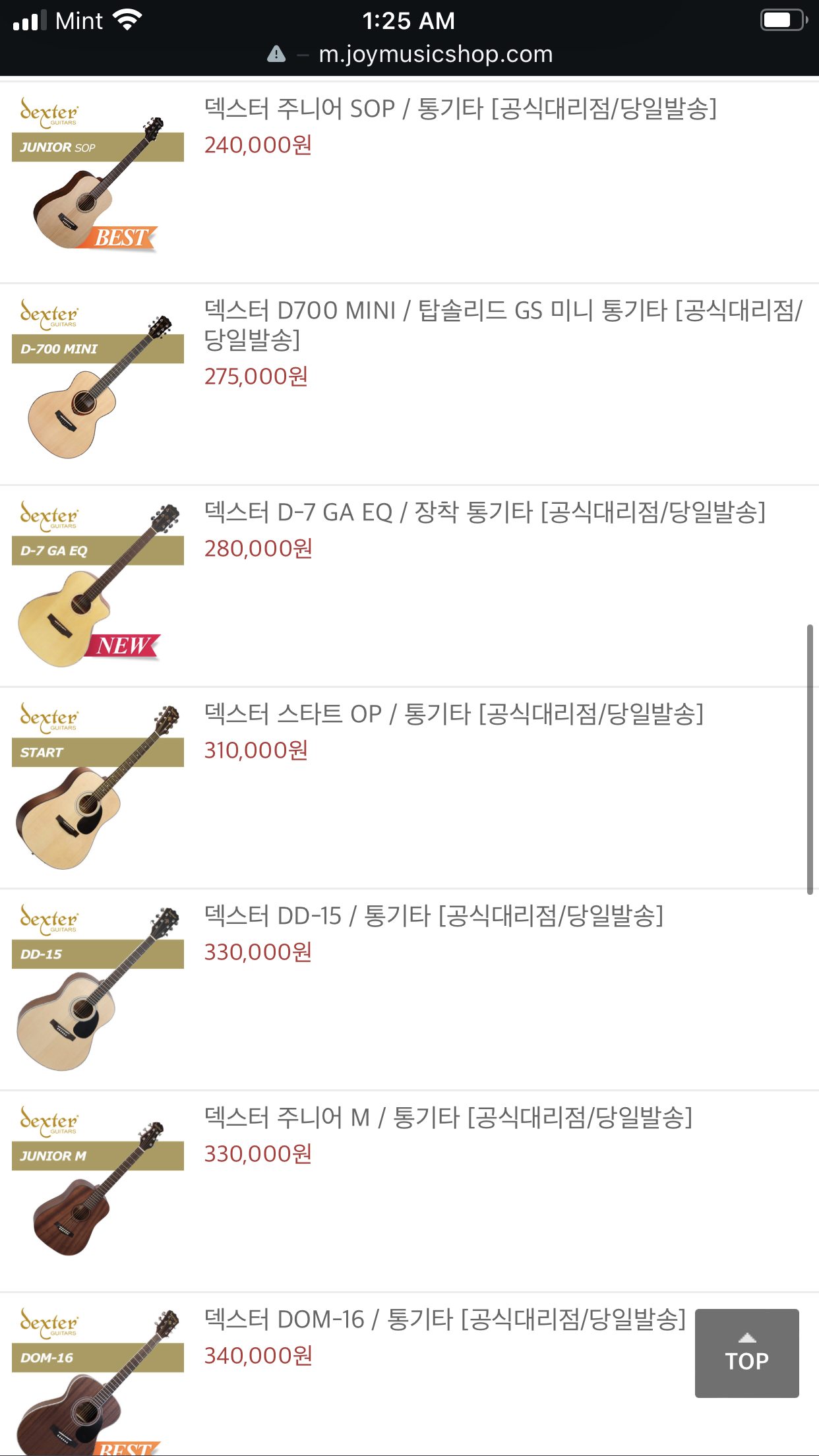Tap the TOP button to jump up
819x1456 pixels.
[746, 1353]
